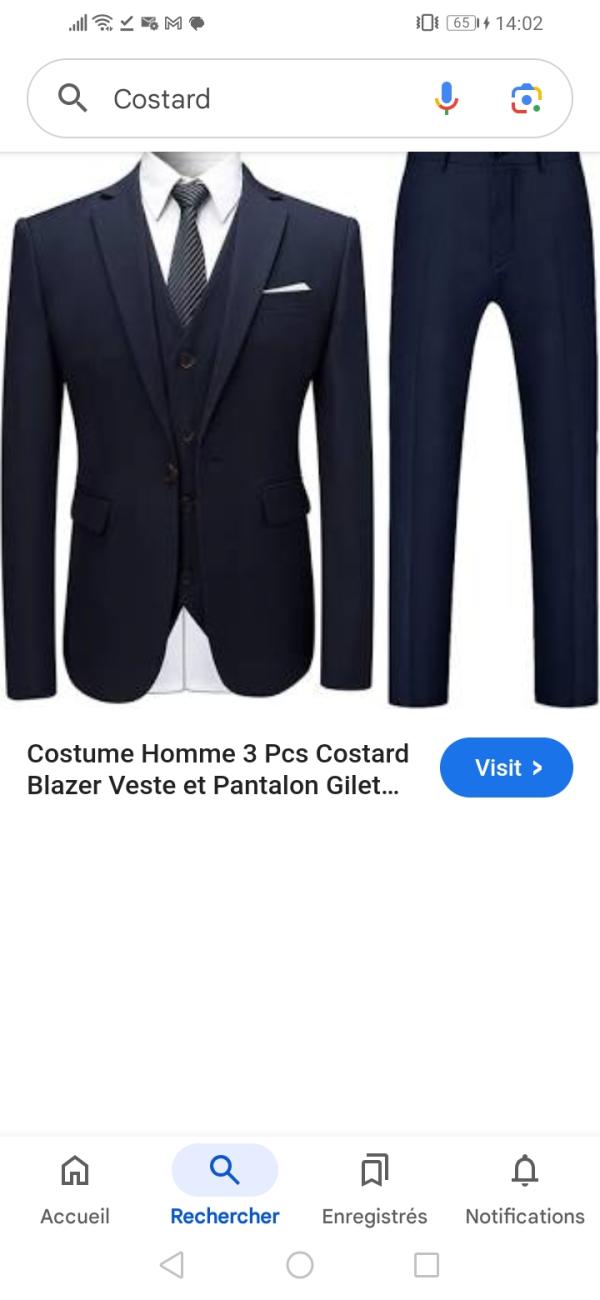
Task: Go to the Accueil tab
Action: tap(75, 1187)
